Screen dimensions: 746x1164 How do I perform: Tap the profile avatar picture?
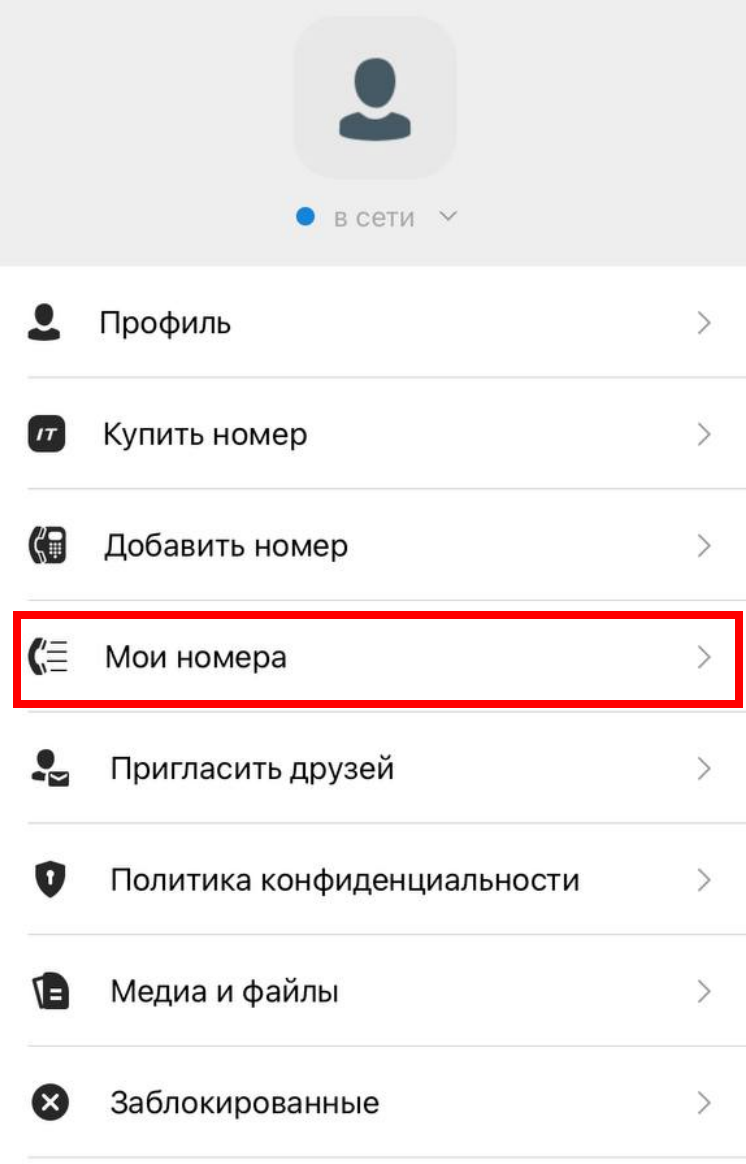click(x=375, y=98)
